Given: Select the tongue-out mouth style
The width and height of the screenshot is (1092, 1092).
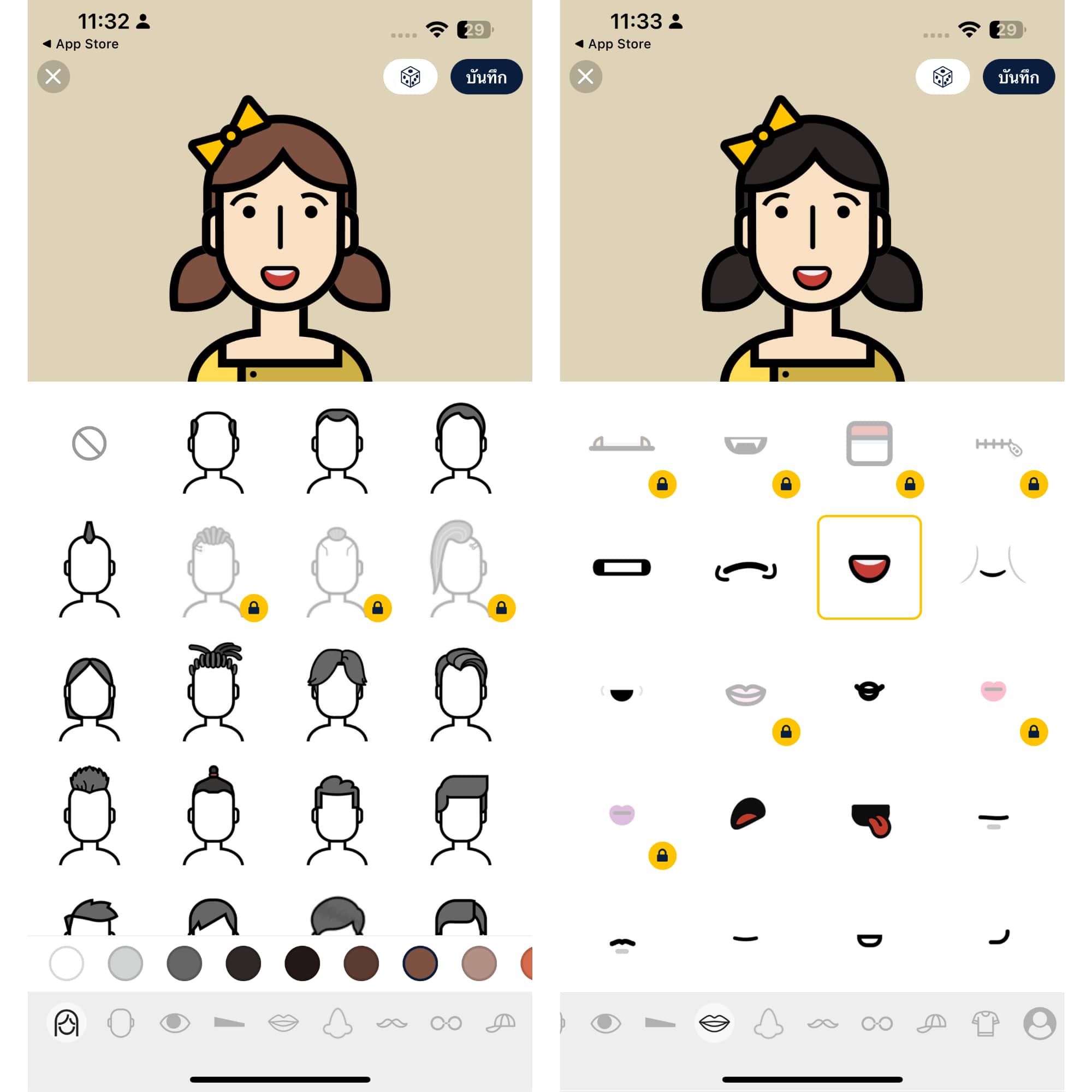Looking at the screenshot, I should [870, 820].
